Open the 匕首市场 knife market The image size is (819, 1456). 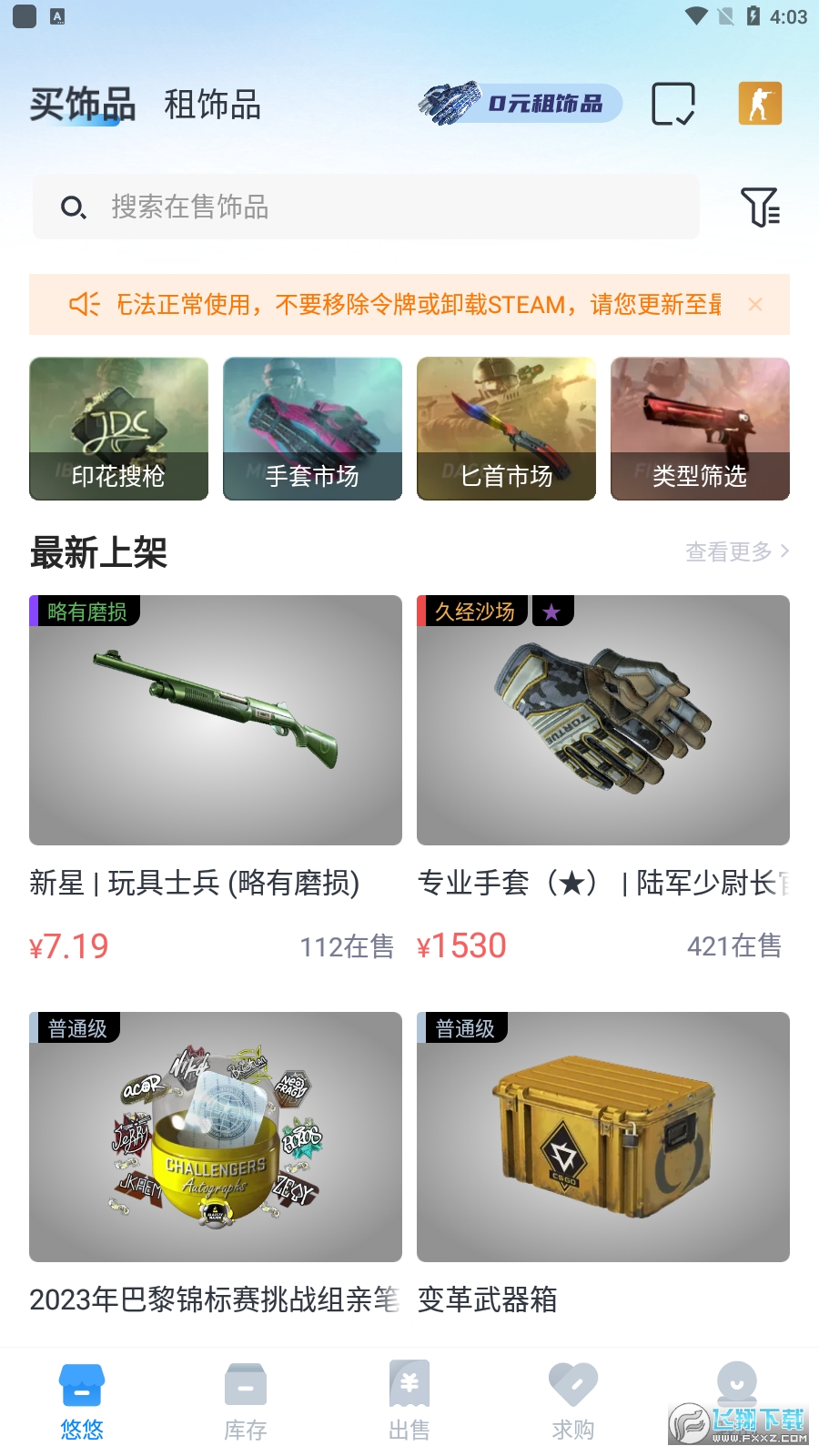click(506, 429)
